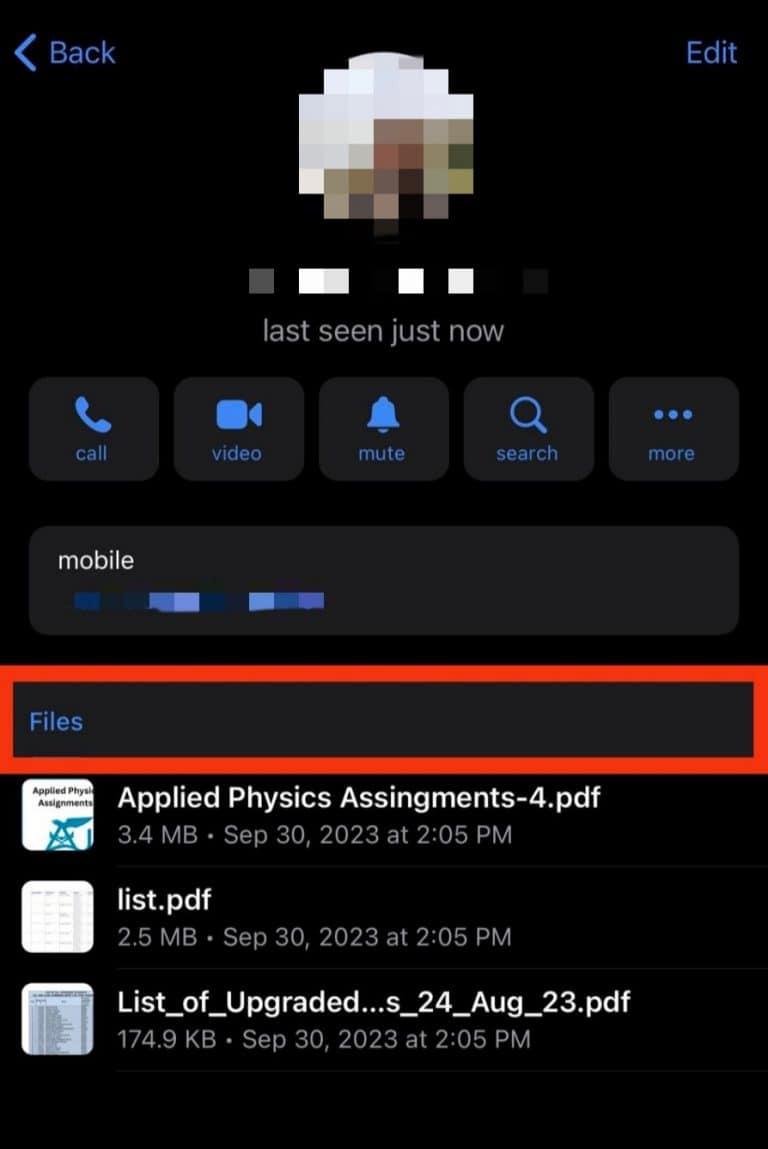Click the list.pdf document icon

[x=57, y=916]
